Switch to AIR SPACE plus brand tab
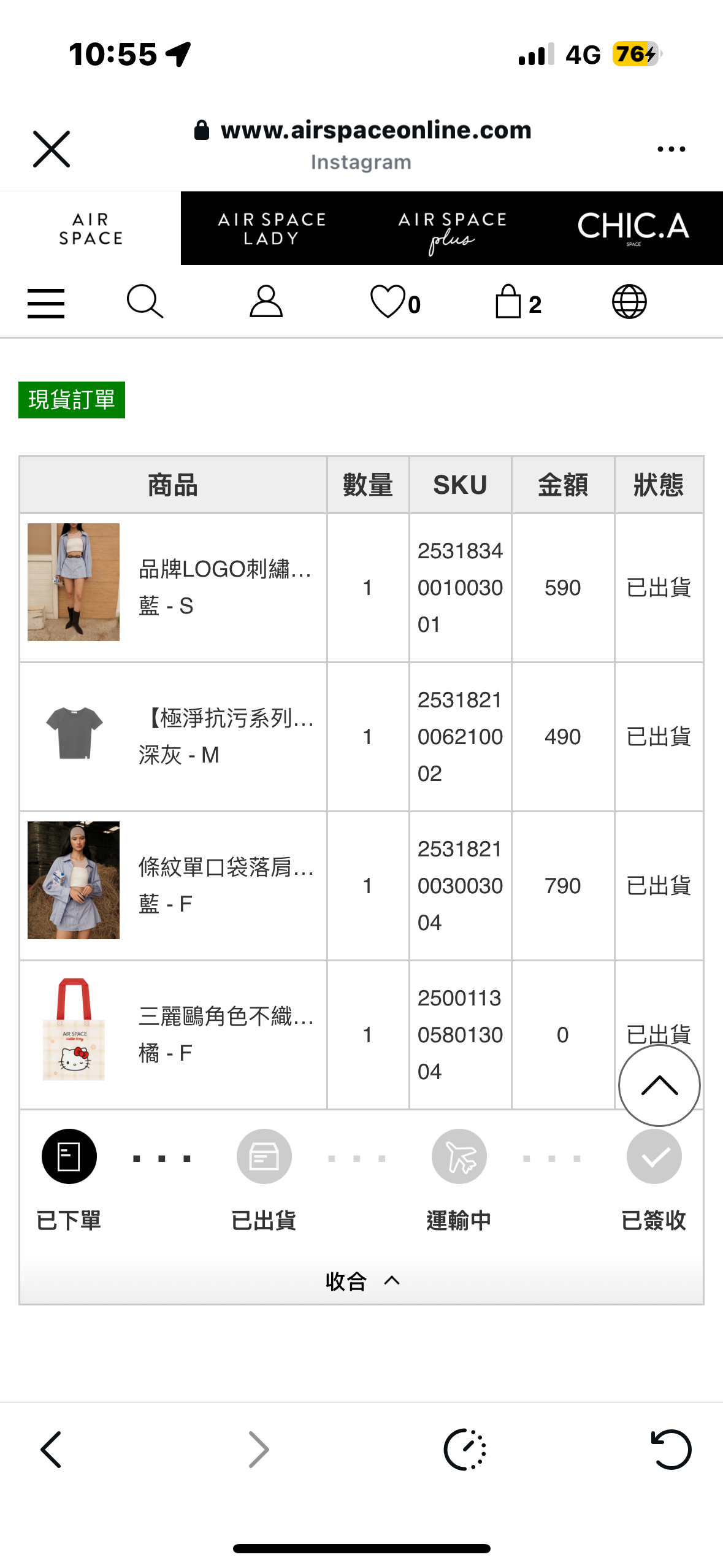723x1568 pixels. (x=452, y=229)
